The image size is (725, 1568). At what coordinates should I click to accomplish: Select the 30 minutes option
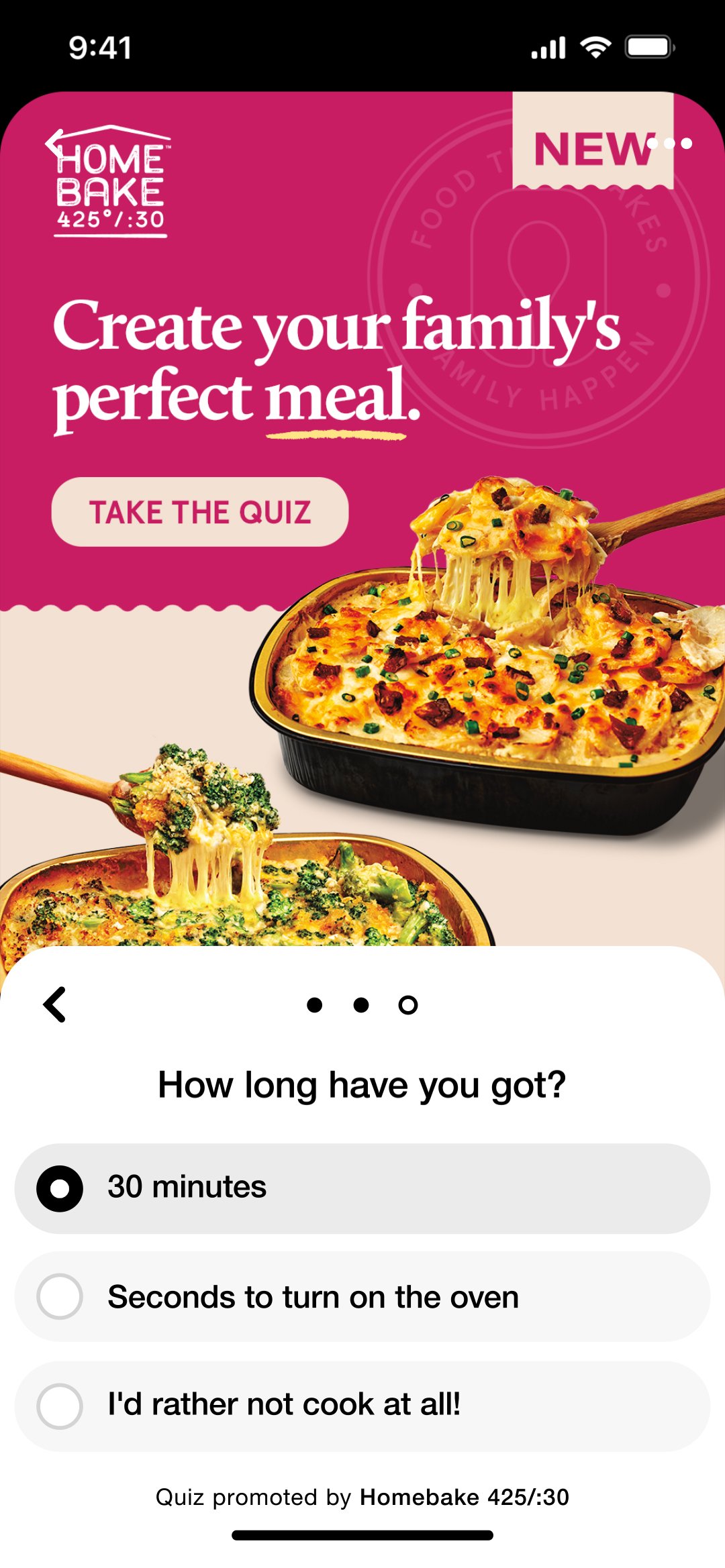pyautogui.click(x=362, y=1188)
